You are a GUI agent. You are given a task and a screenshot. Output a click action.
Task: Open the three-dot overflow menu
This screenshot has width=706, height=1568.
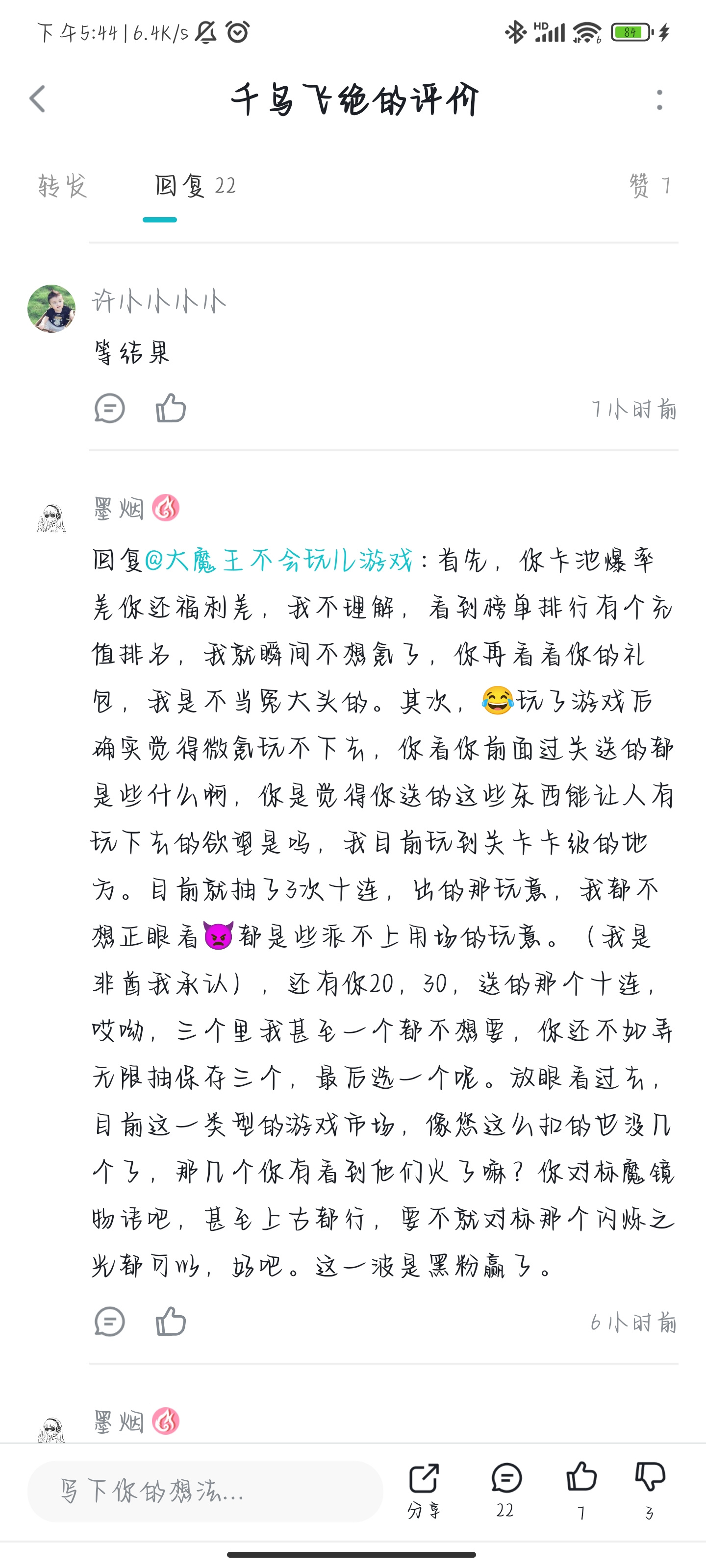coord(660,100)
